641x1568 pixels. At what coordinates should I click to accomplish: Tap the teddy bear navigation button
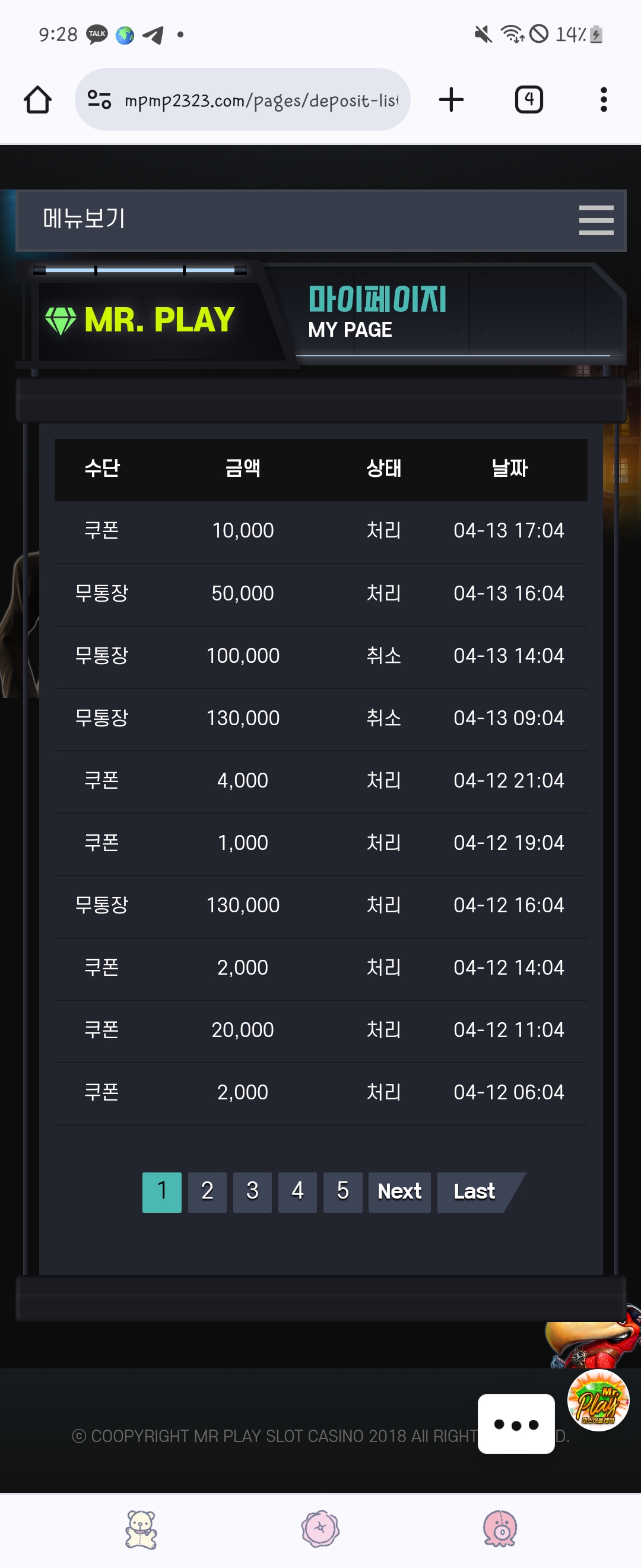point(141,1529)
